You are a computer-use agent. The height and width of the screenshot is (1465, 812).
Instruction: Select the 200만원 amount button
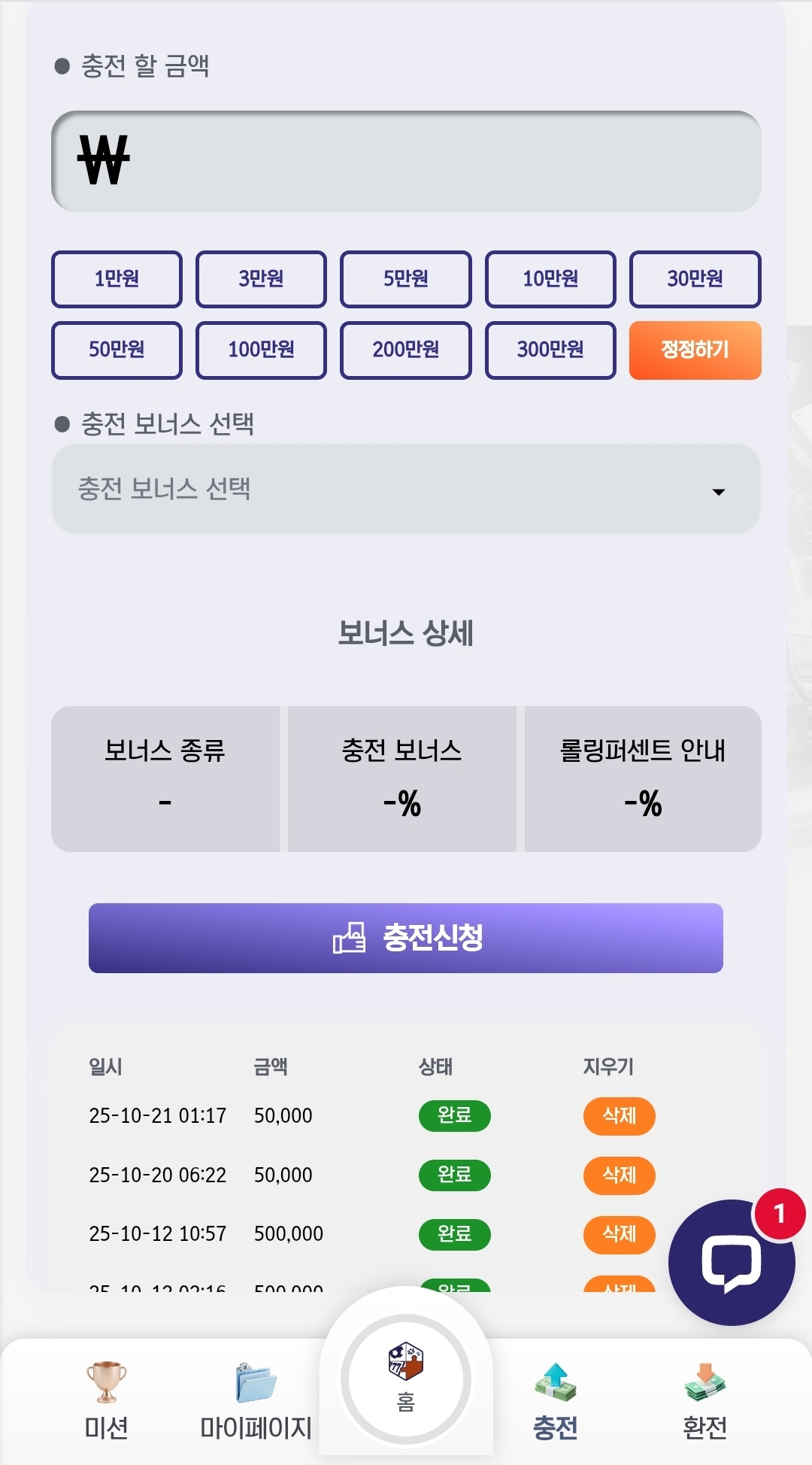pos(405,350)
